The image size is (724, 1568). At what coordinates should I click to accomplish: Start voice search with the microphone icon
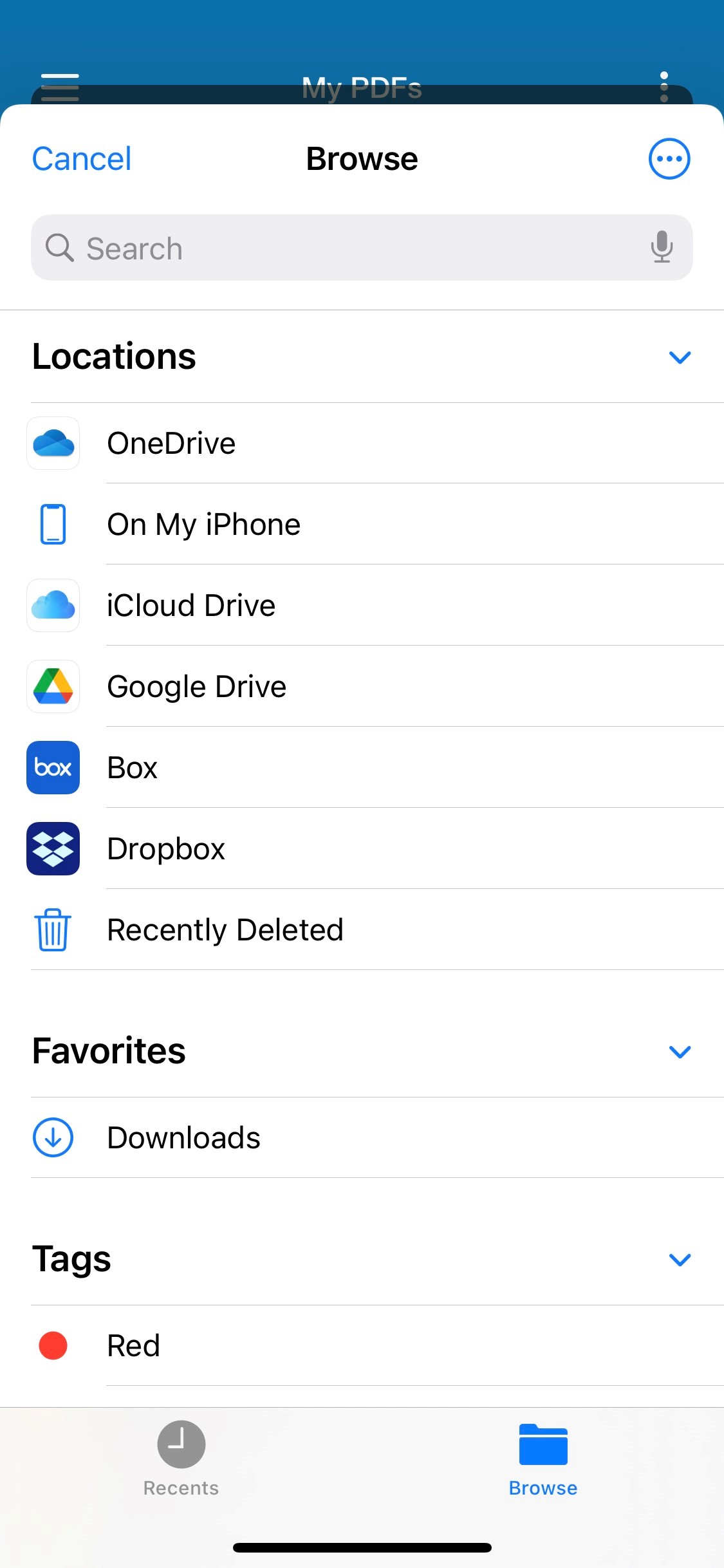pos(662,248)
